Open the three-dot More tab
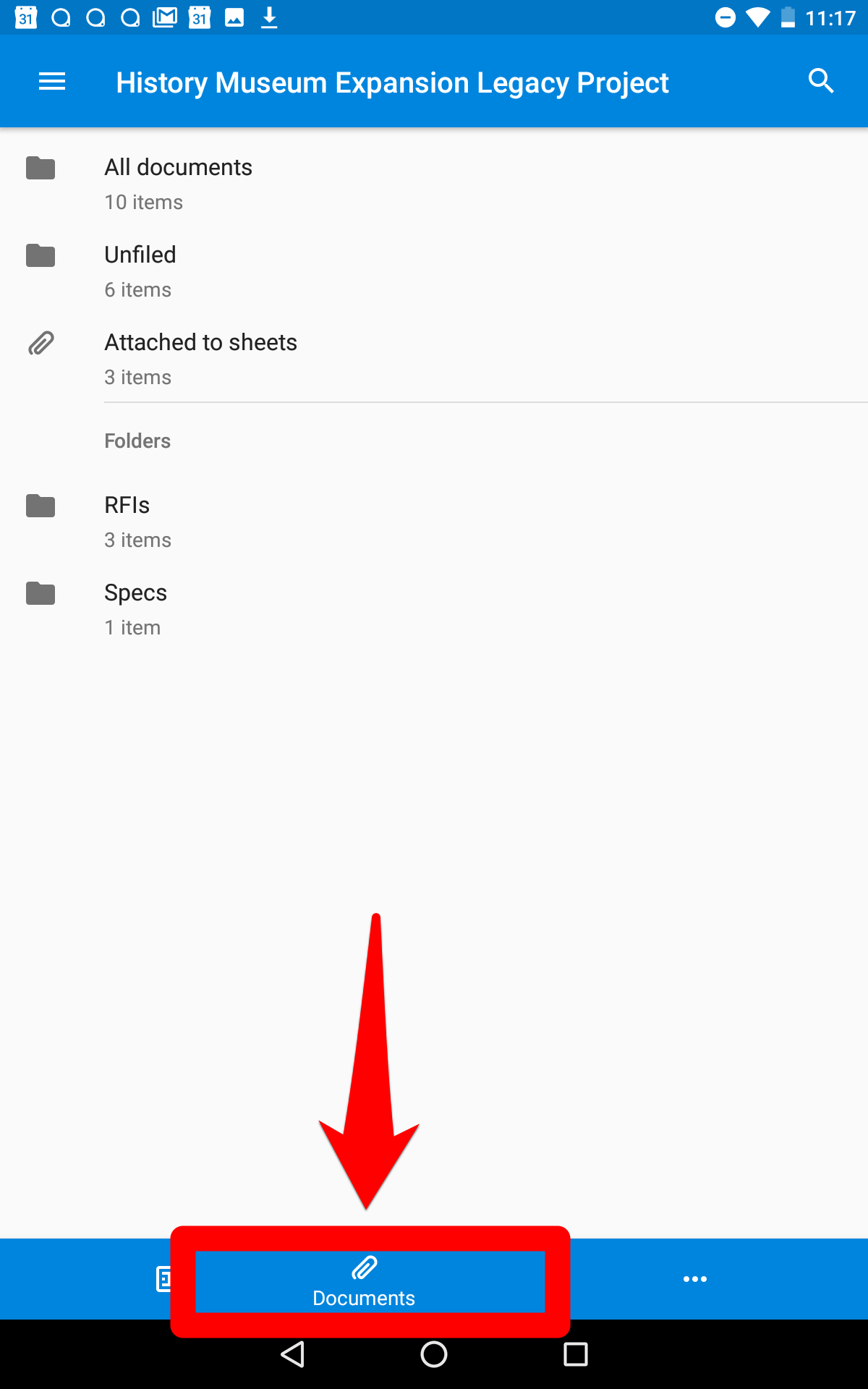The height and width of the screenshot is (1389, 868). coord(695,1279)
